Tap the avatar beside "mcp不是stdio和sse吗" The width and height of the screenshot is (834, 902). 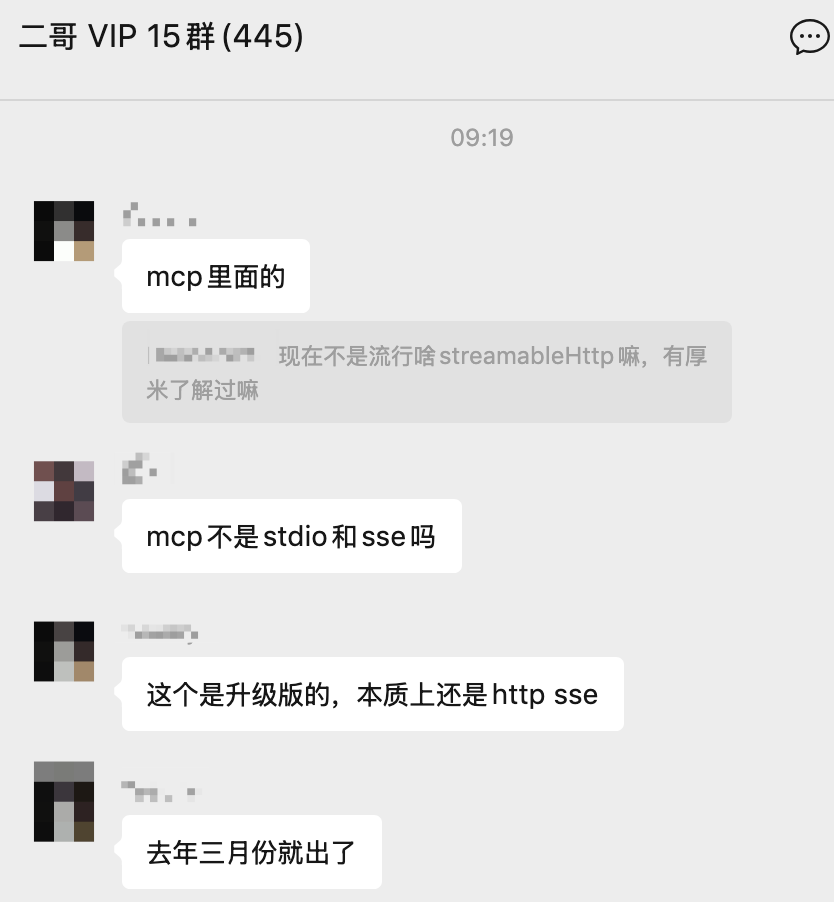pos(64,491)
